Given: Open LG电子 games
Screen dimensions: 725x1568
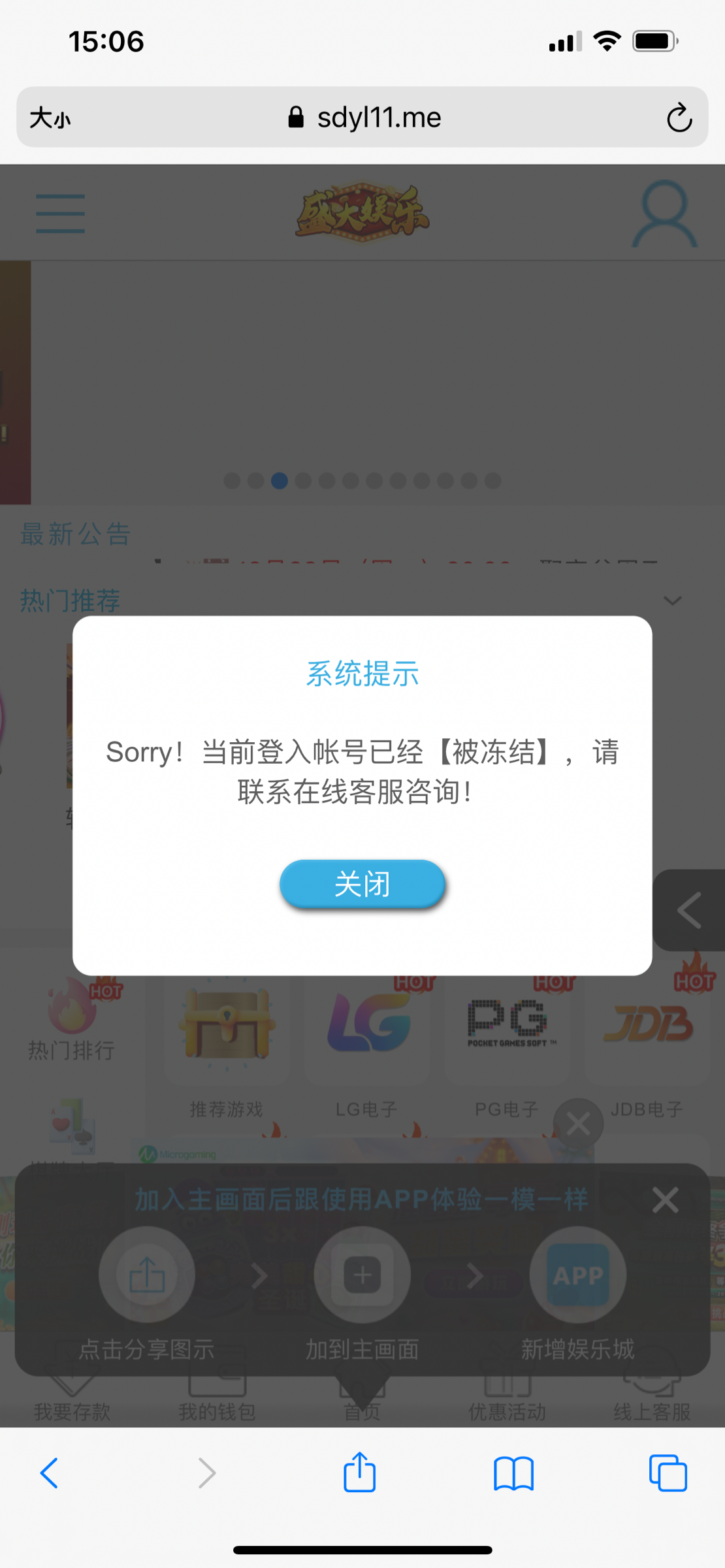Looking at the screenshot, I should click(x=367, y=1032).
